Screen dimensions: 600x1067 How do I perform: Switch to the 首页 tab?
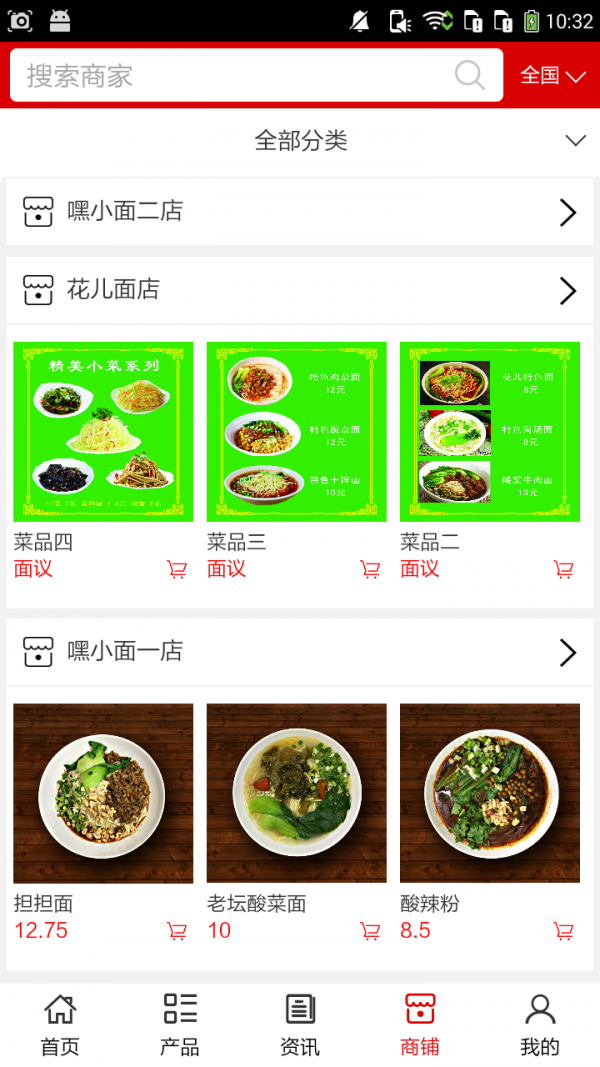tap(60, 1025)
